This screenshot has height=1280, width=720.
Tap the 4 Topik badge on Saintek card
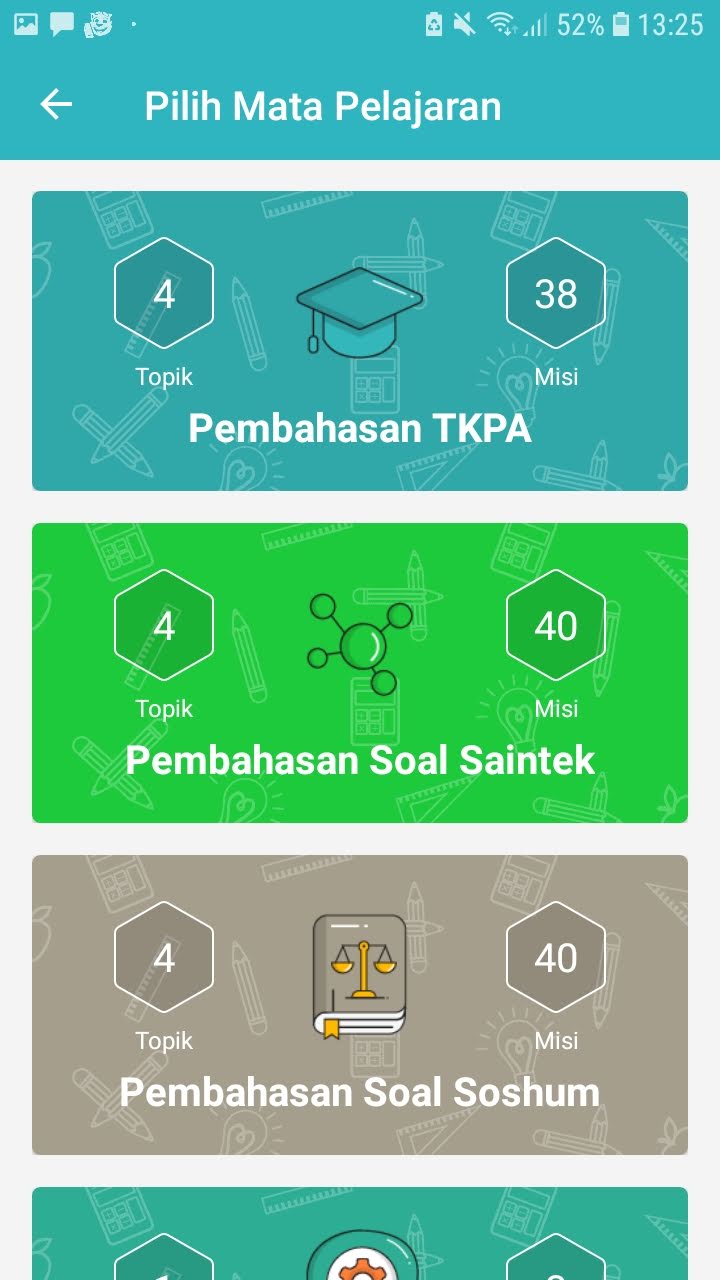tap(163, 625)
